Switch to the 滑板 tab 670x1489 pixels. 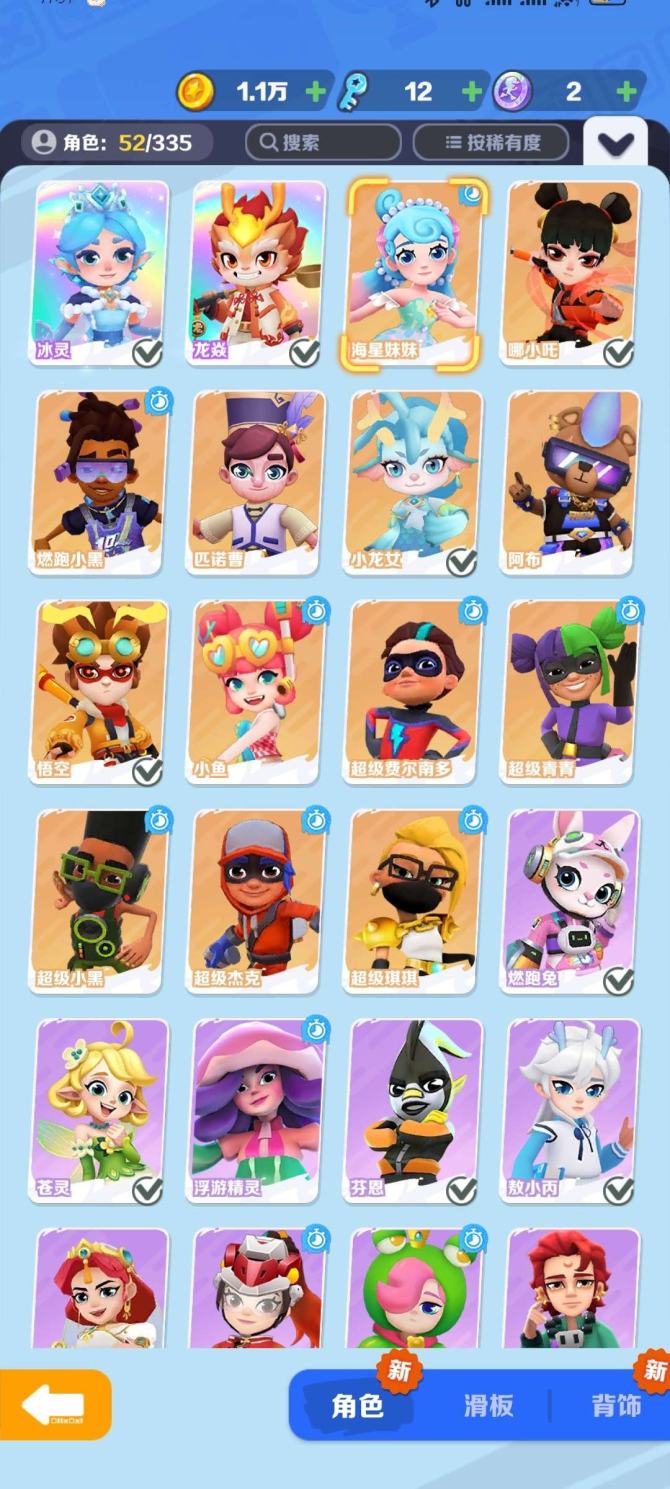(488, 1405)
